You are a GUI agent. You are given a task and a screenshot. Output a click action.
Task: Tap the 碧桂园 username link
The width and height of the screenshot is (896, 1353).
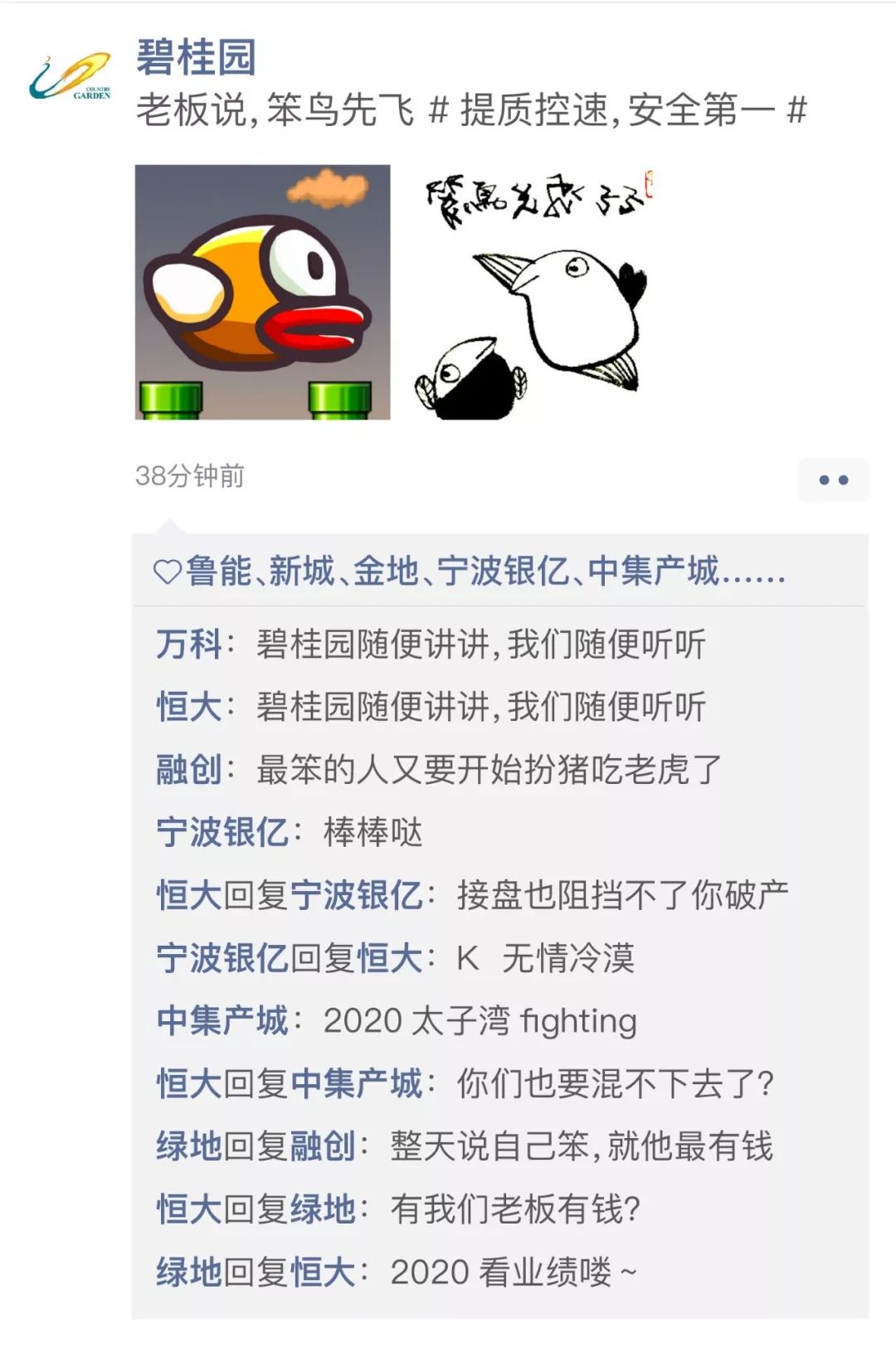[196, 57]
